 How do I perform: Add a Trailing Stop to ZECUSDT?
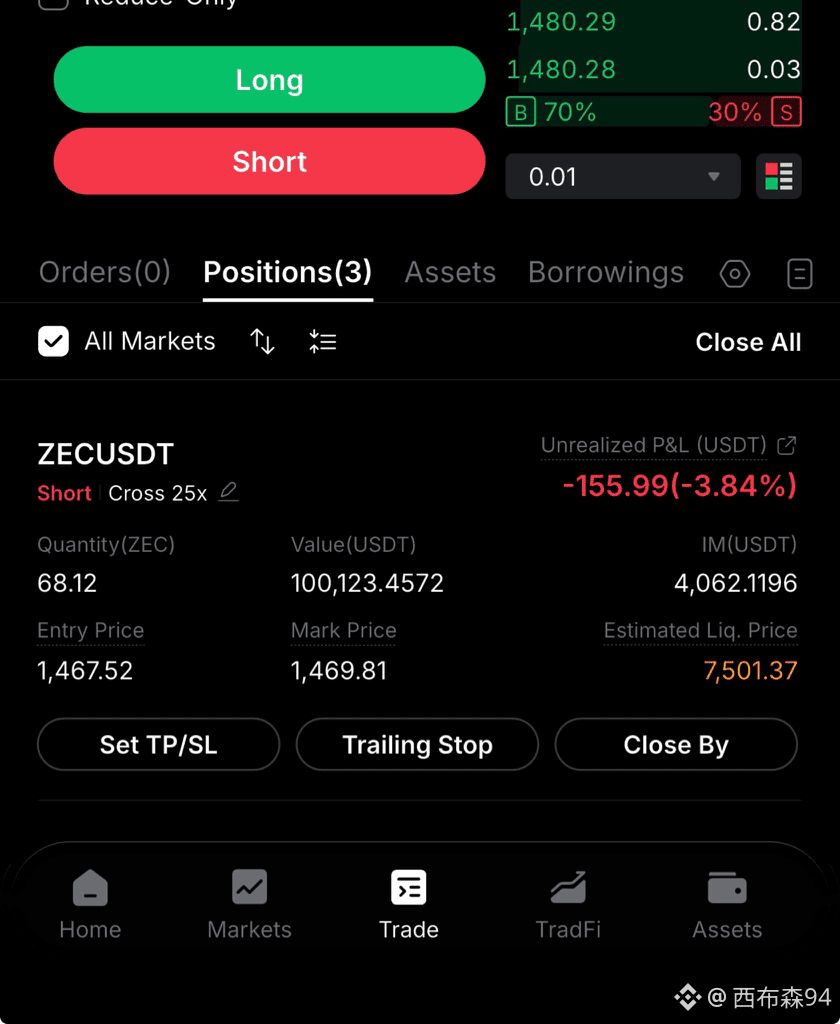coord(417,744)
